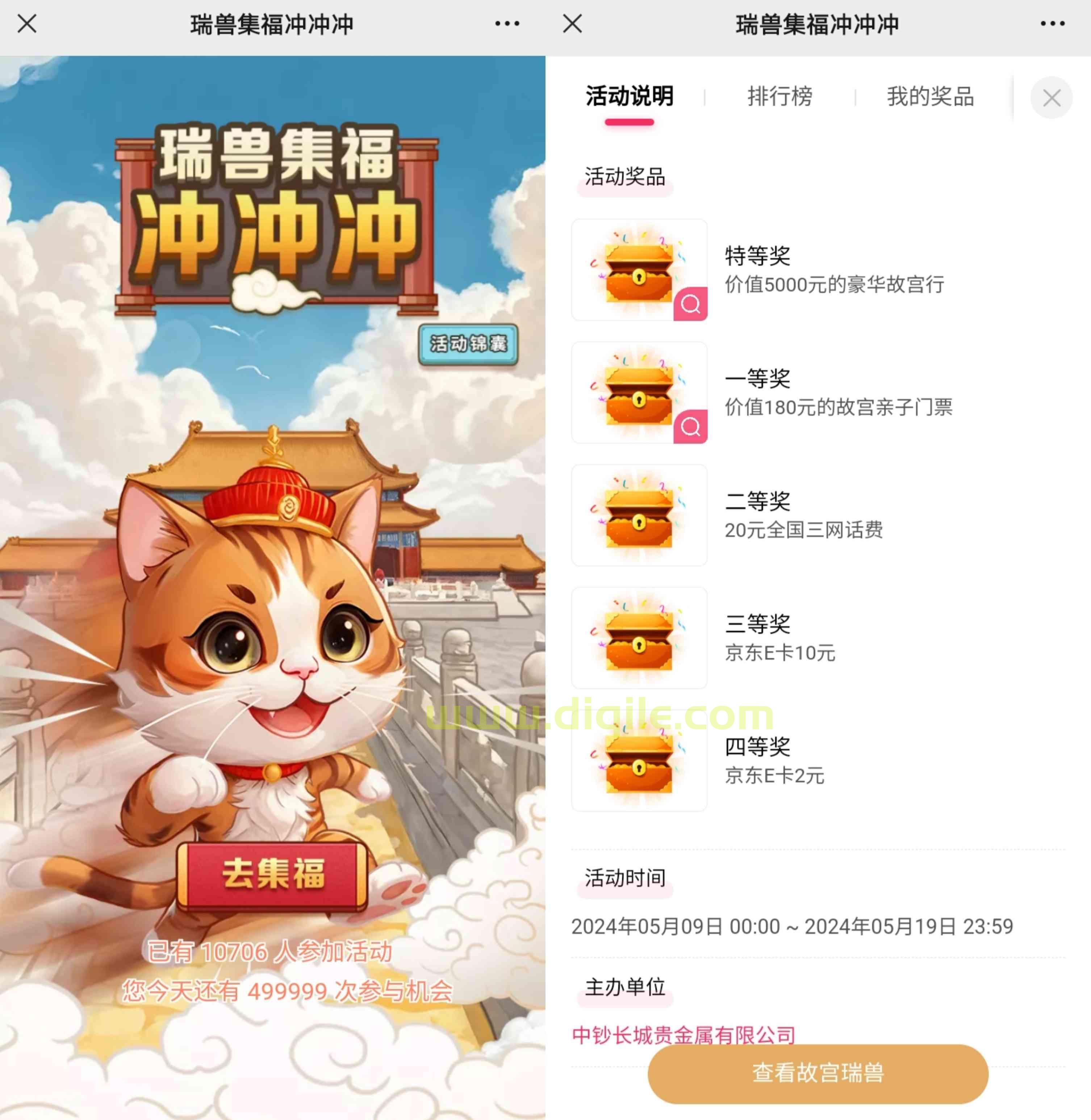The width and height of the screenshot is (1091, 1120).
Task: Tap the 查看故宫瑞兽 button
Action: coord(818,1073)
